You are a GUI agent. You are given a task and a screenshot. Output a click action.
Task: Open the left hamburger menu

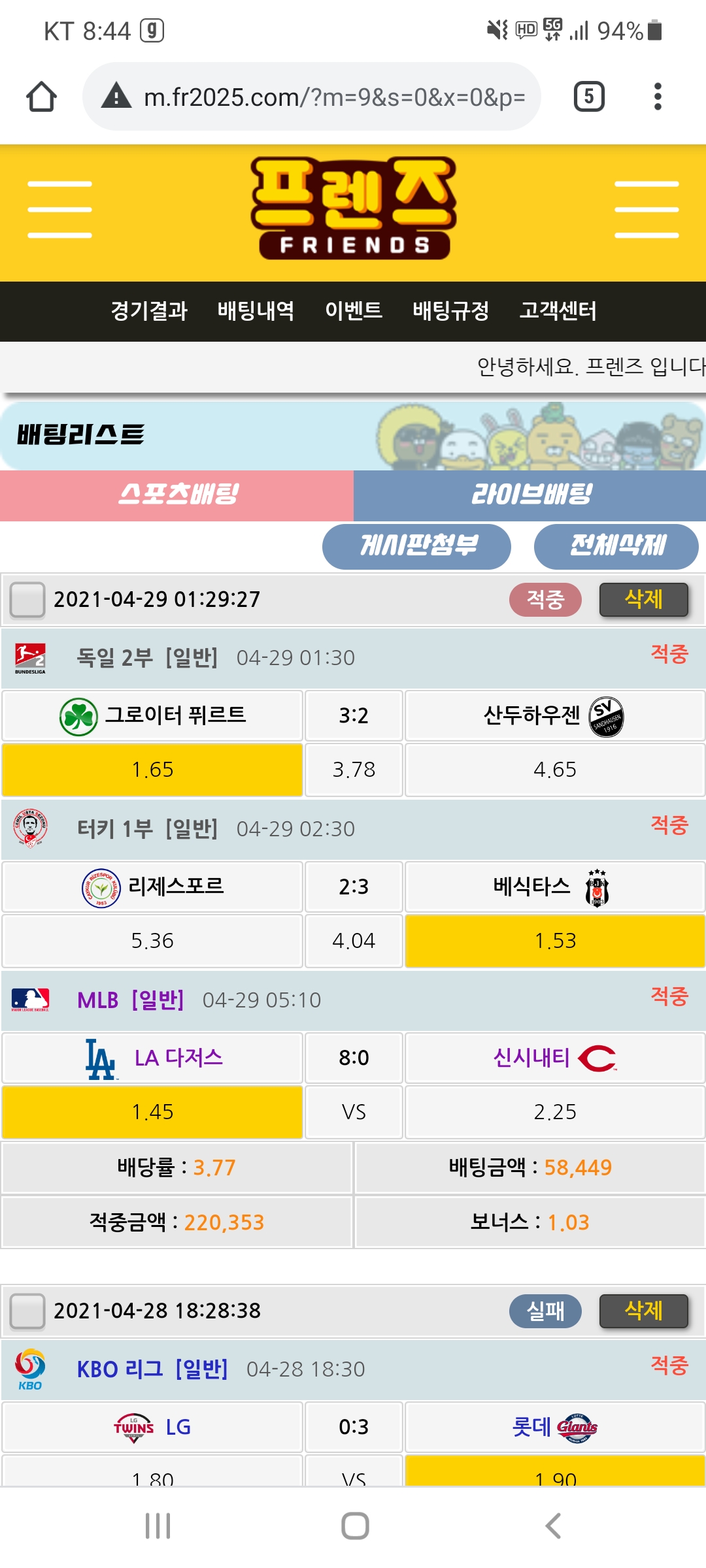click(x=59, y=210)
